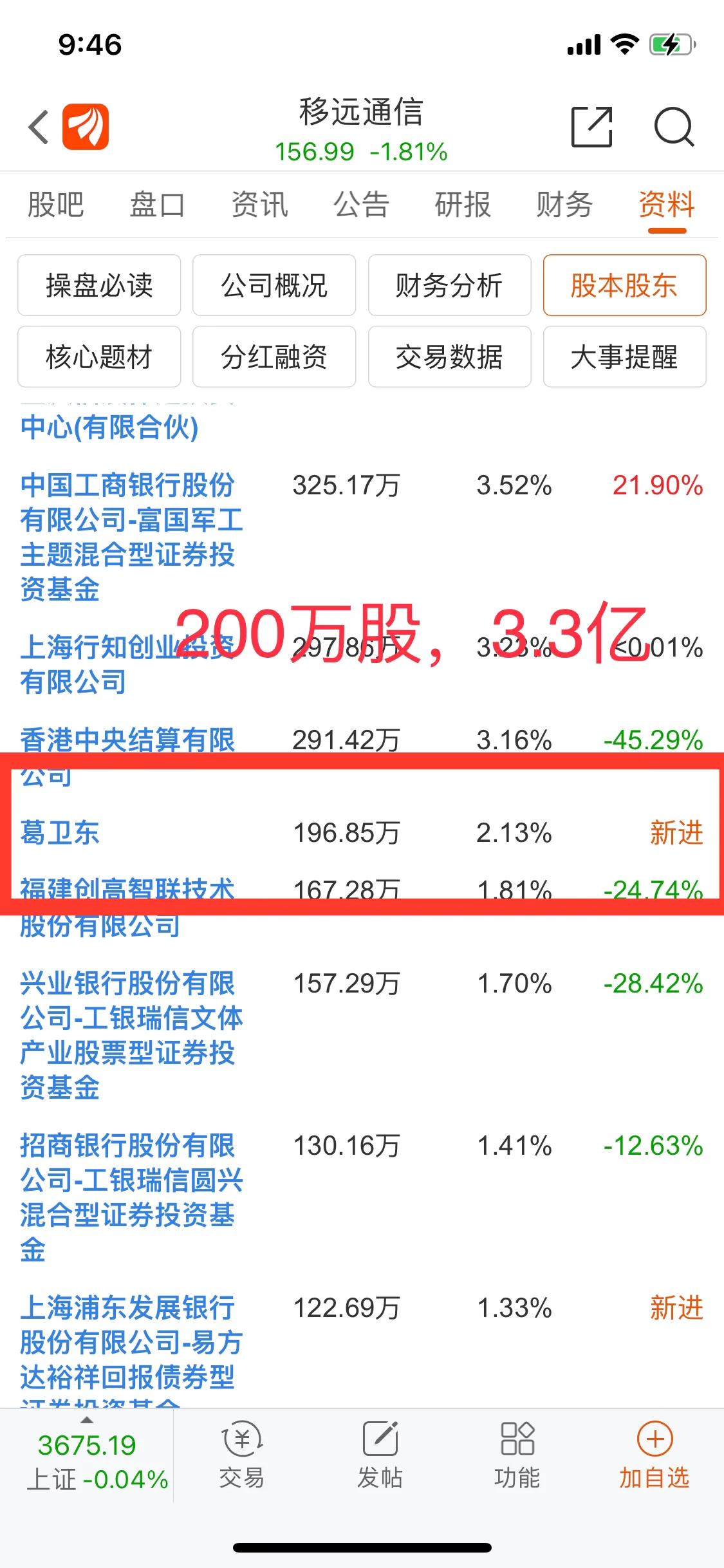Switch to the 股吧 tab

(x=55, y=205)
